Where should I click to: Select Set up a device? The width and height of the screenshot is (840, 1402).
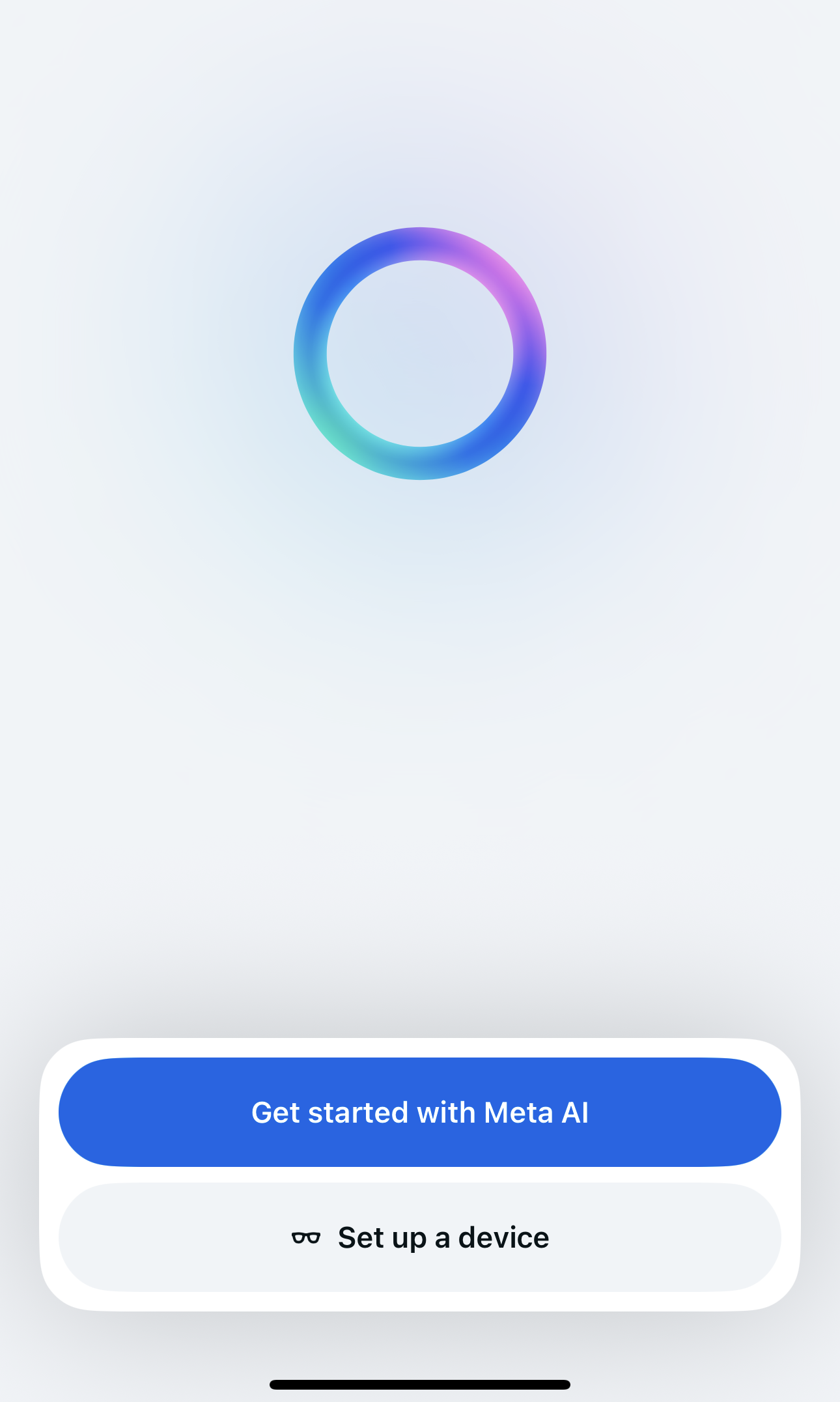tap(420, 1237)
